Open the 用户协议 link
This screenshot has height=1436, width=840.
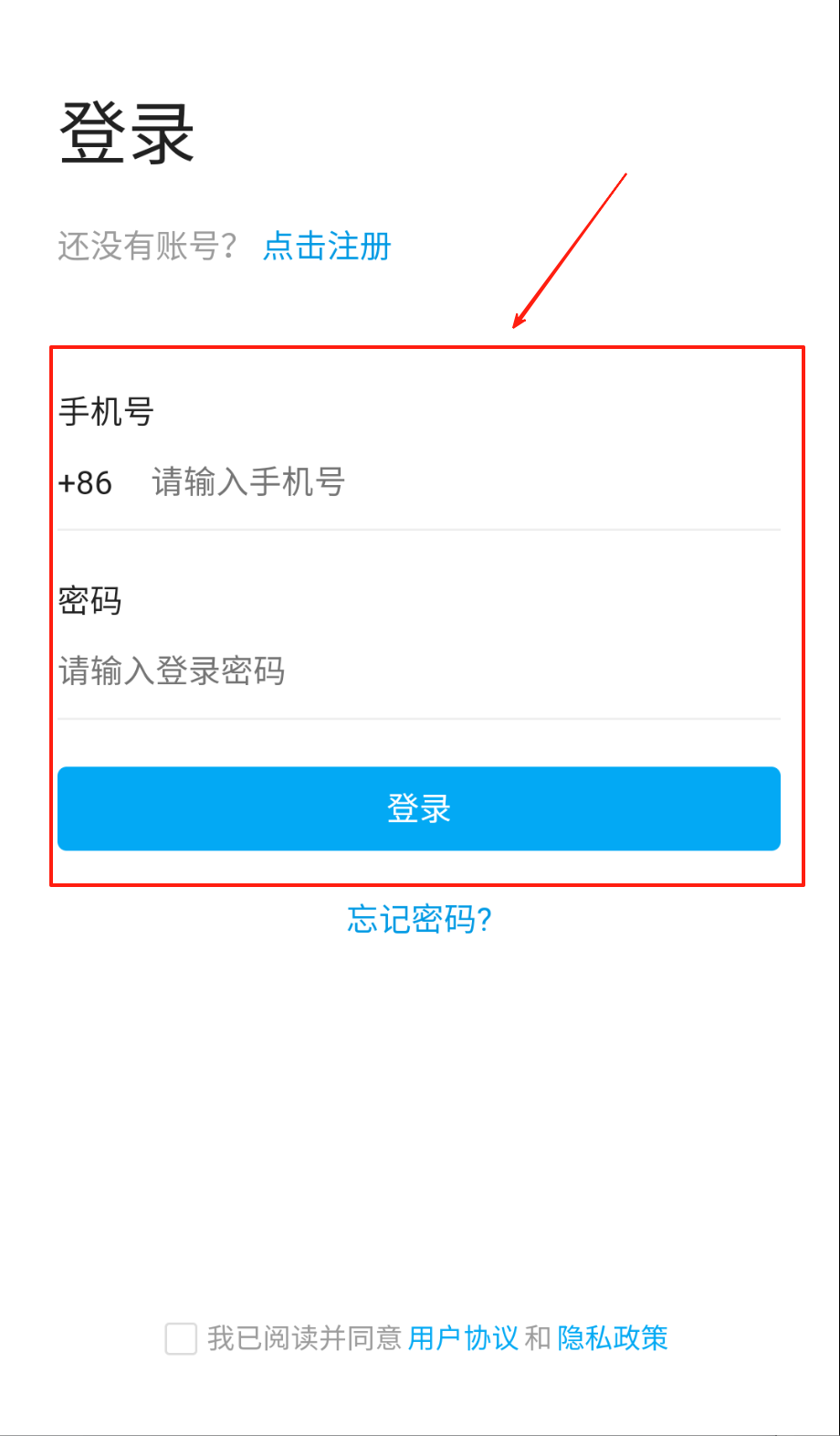click(462, 1338)
